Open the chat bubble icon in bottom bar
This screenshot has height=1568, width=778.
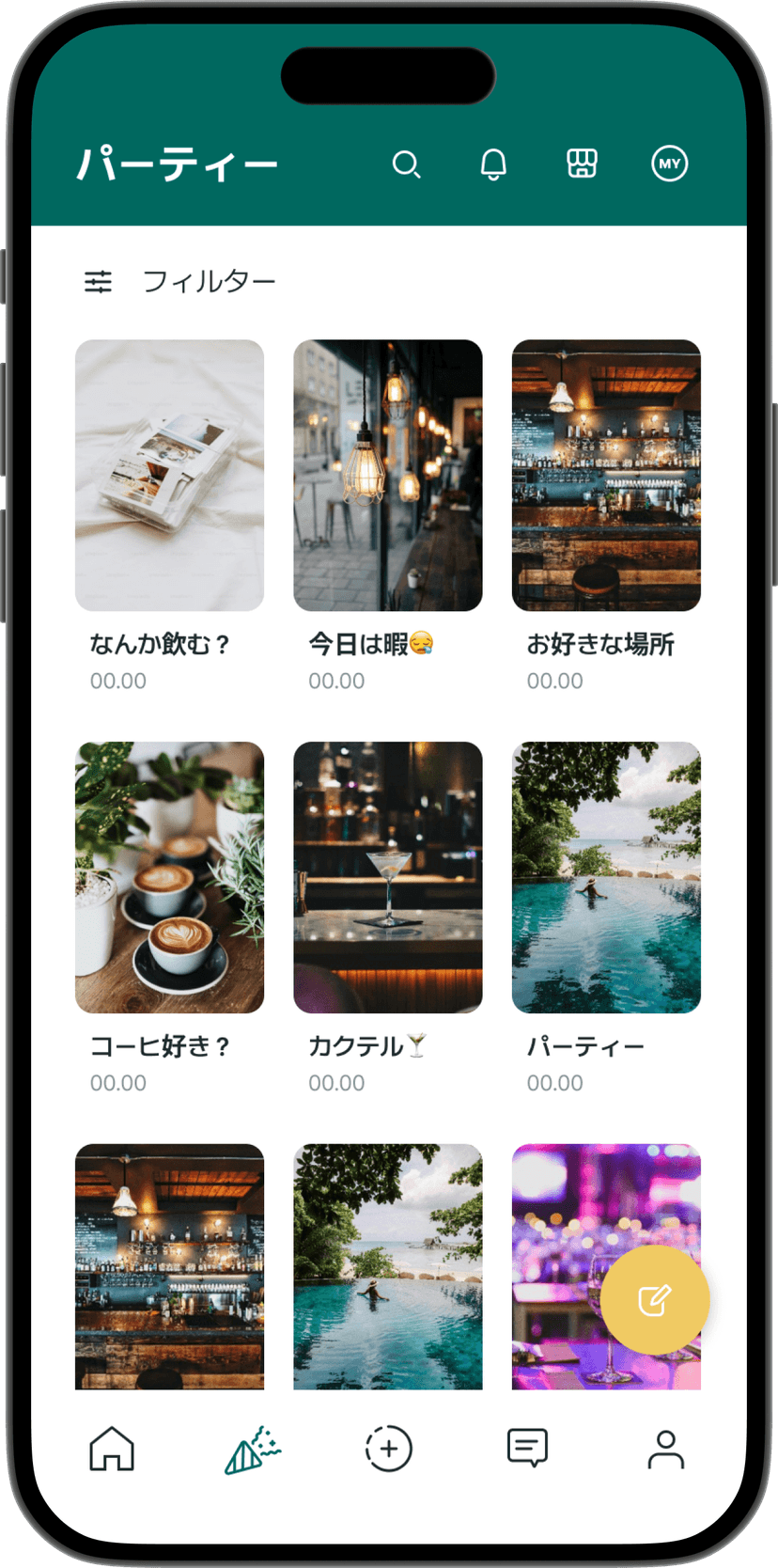(527, 1449)
